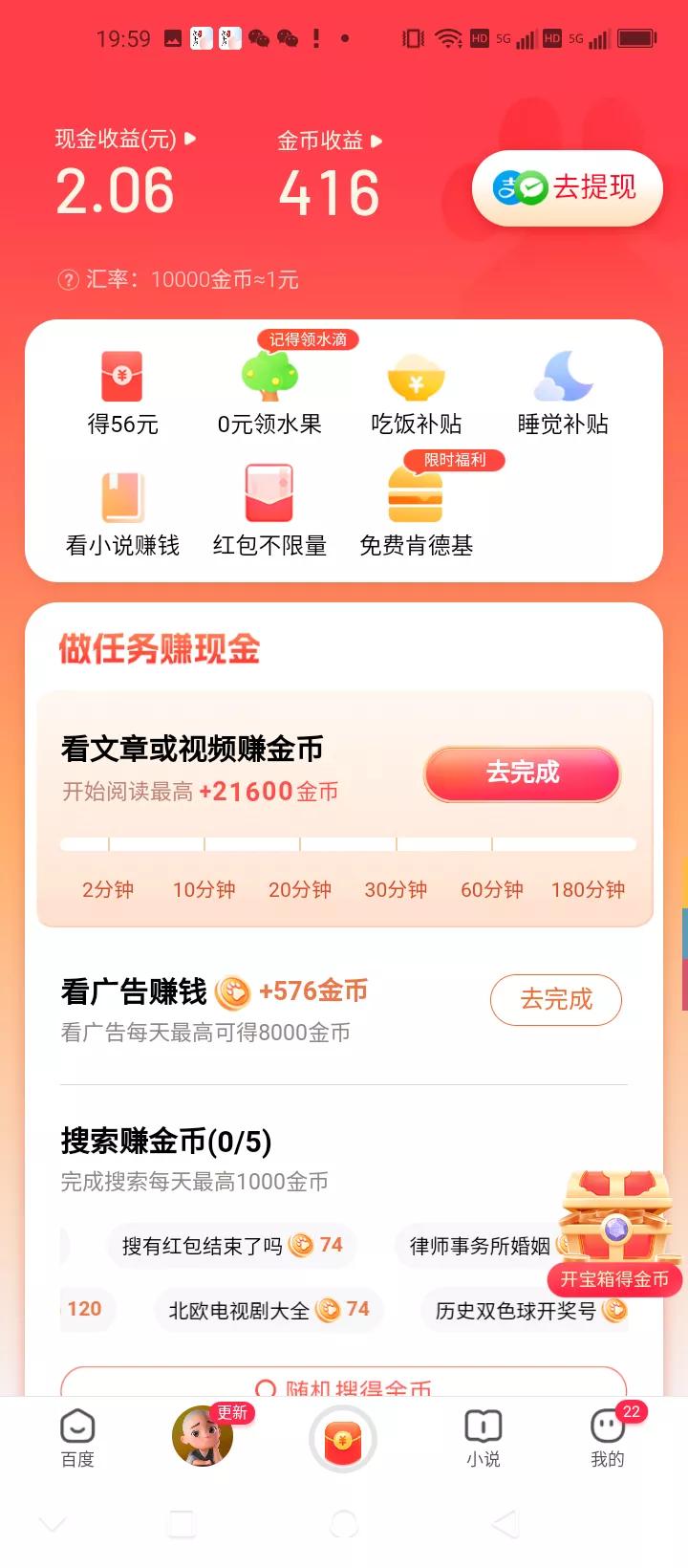Open the 开宝箱得金币 treasure chest
This screenshot has height=1568, width=688.
[x=615, y=1229]
